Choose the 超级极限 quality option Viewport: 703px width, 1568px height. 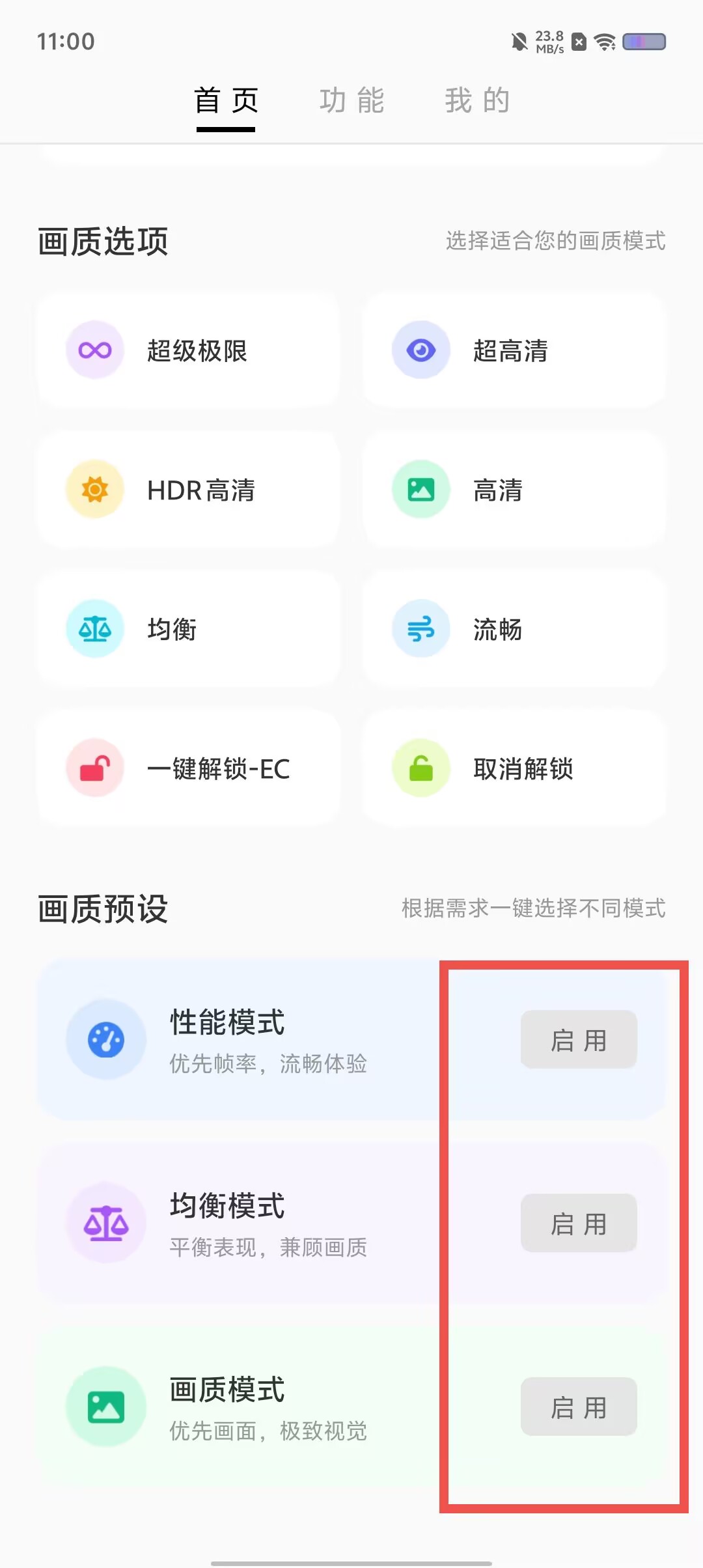click(189, 350)
